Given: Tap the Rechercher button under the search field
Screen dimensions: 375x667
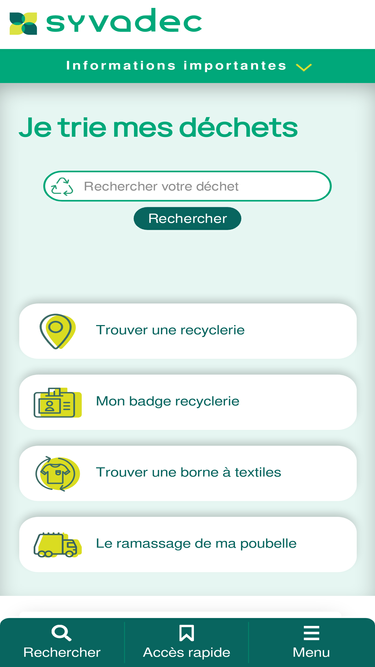Looking at the screenshot, I should [x=188, y=219].
